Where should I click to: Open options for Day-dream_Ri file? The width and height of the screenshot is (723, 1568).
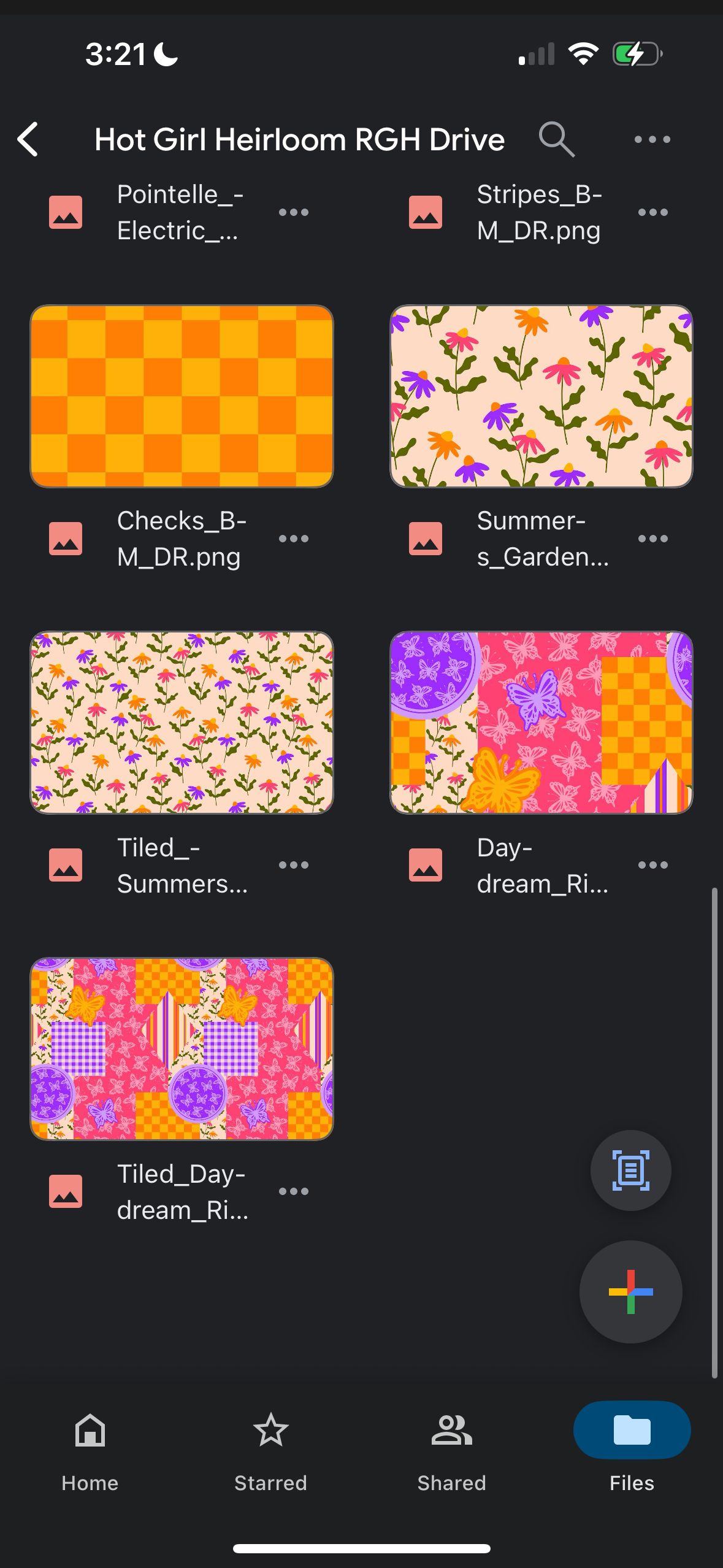tap(652, 865)
